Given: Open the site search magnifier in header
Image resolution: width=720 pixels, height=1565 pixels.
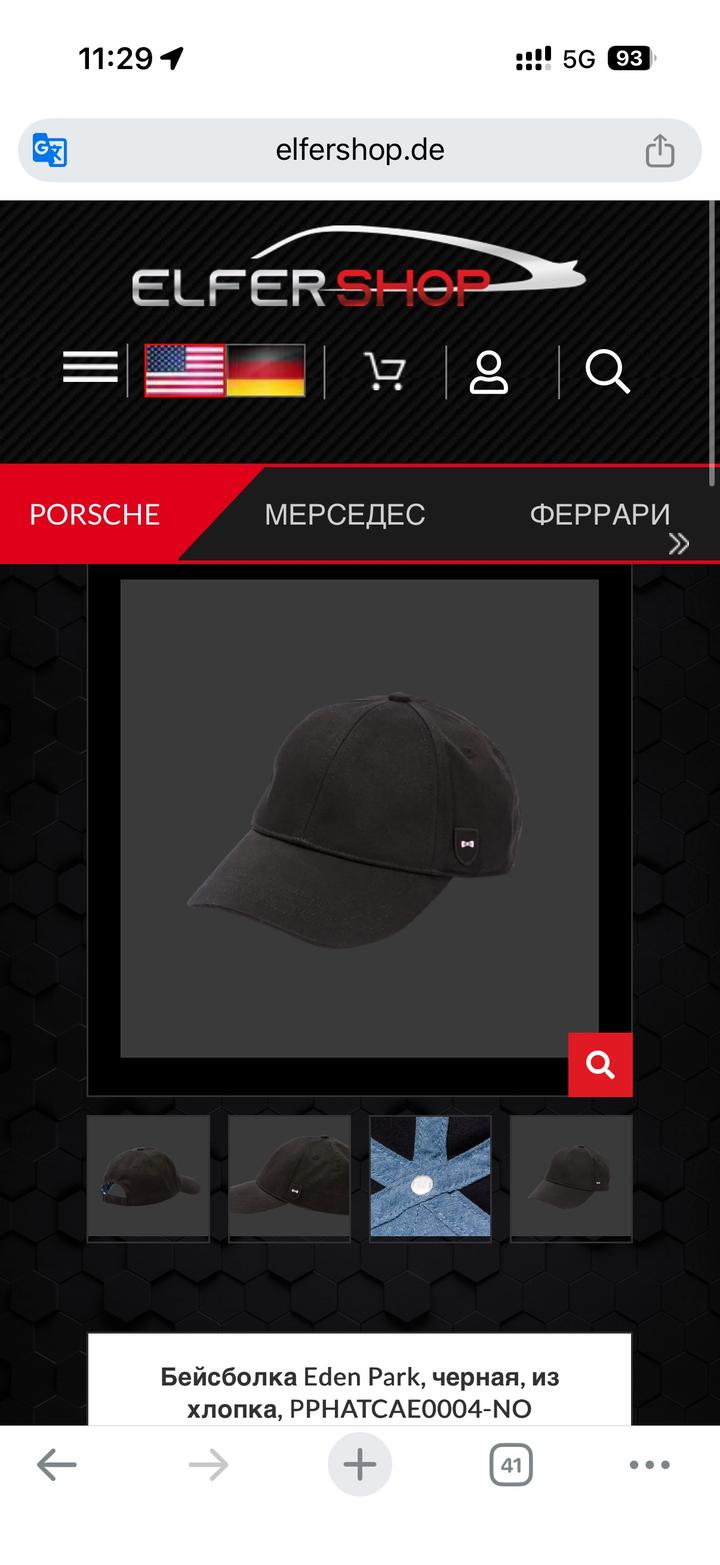Looking at the screenshot, I should click(607, 372).
